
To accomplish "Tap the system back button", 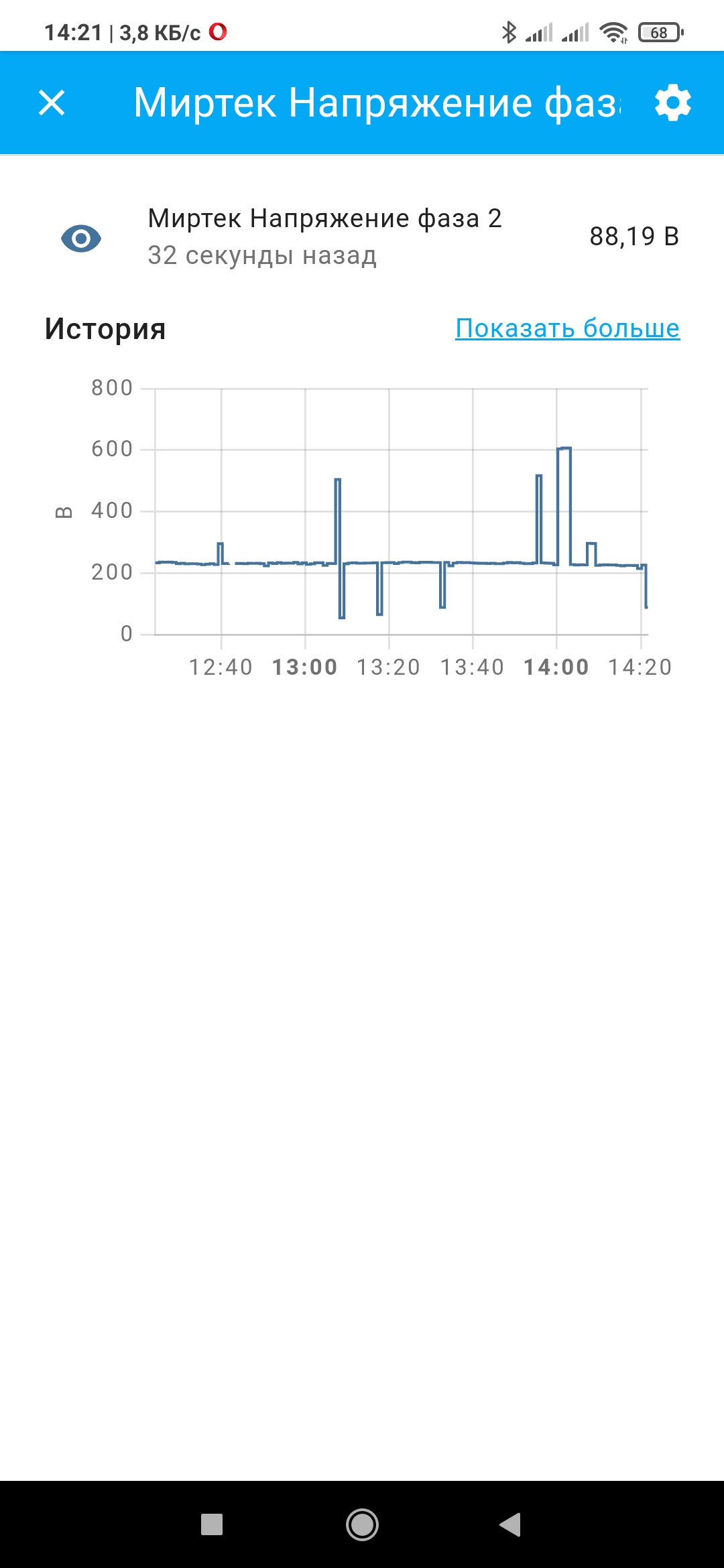I will point(510,1524).
